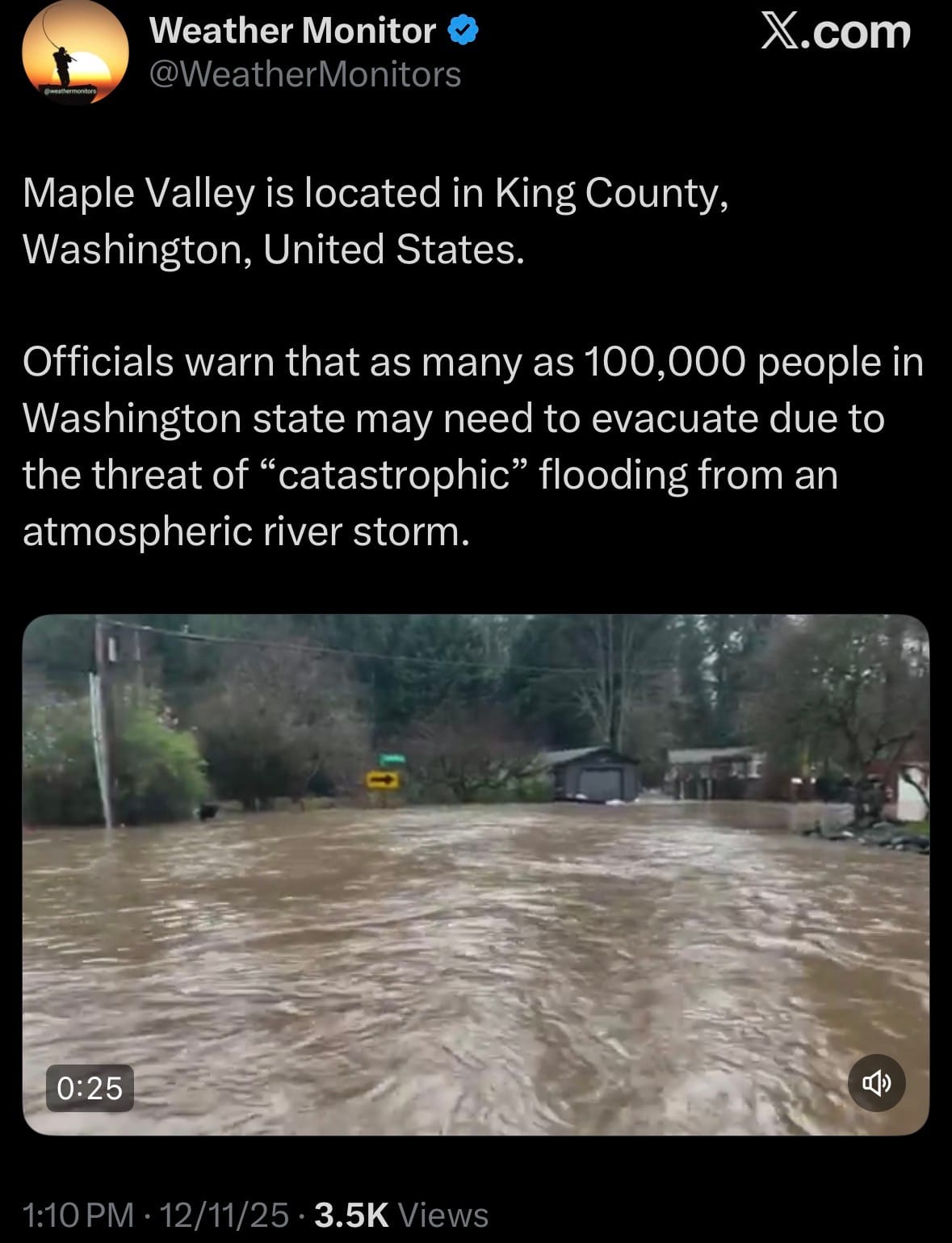Play the Maple Valley flooding video

pyautogui.click(x=476, y=875)
